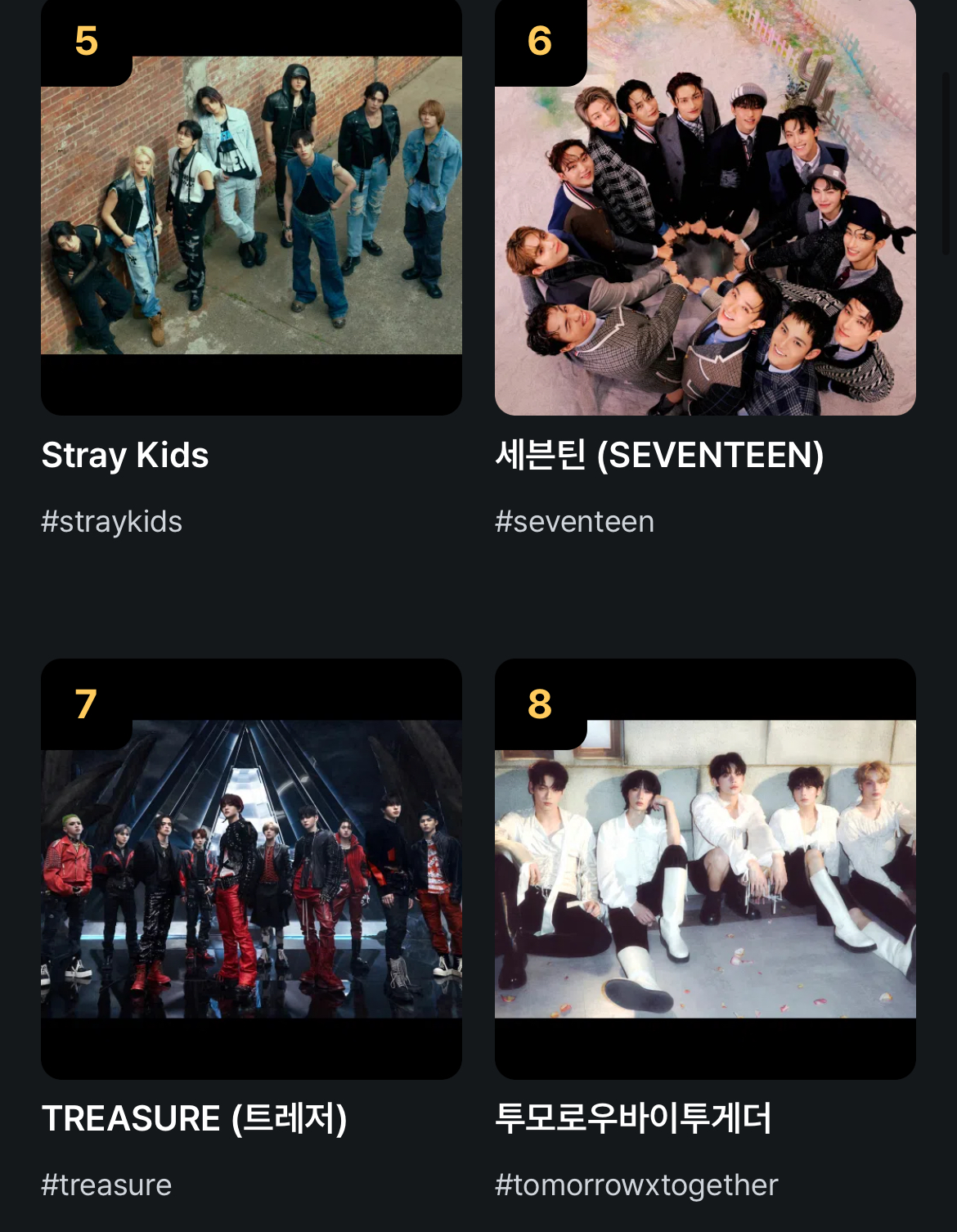
Task: Tap the #treasure hashtag
Action: pos(106,1185)
